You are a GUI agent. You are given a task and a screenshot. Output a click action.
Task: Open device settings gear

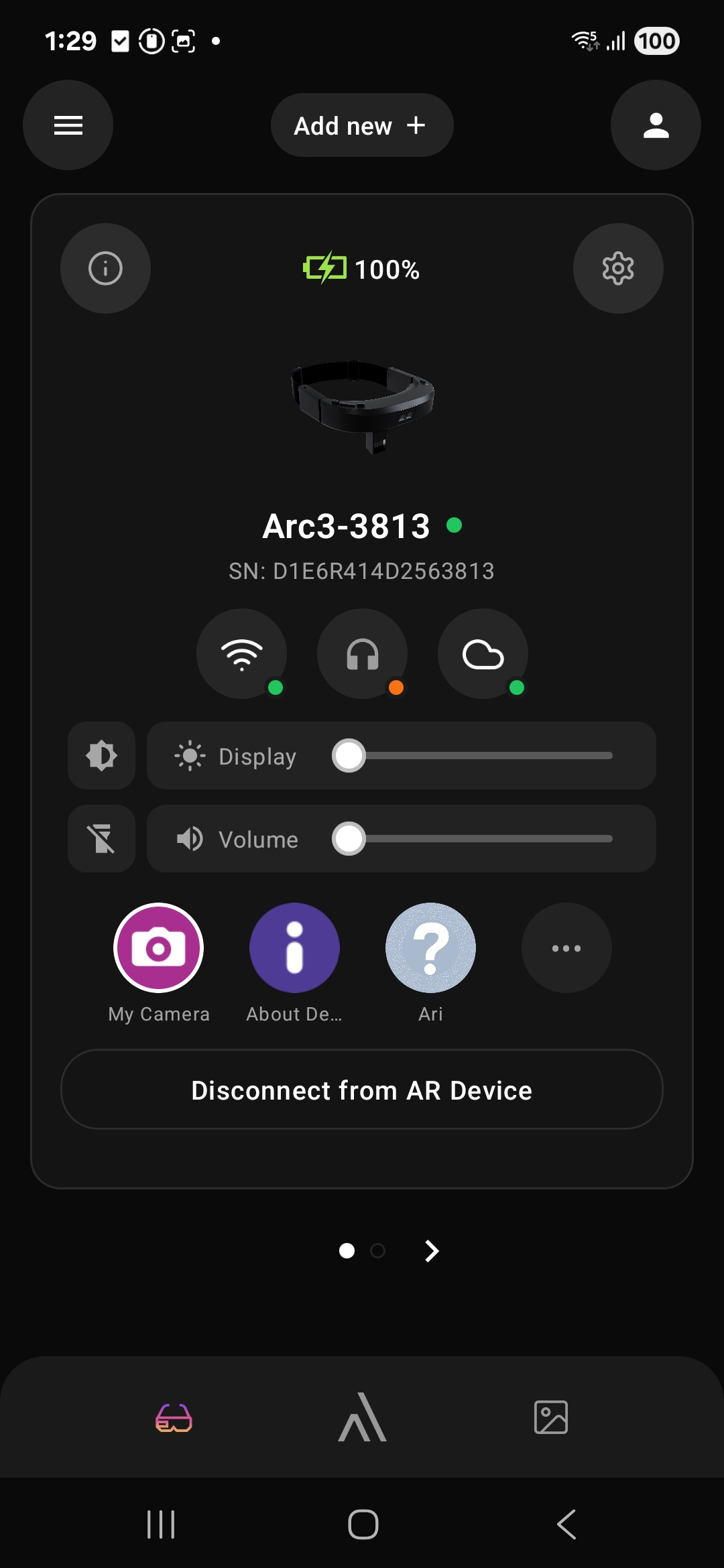click(618, 269)
